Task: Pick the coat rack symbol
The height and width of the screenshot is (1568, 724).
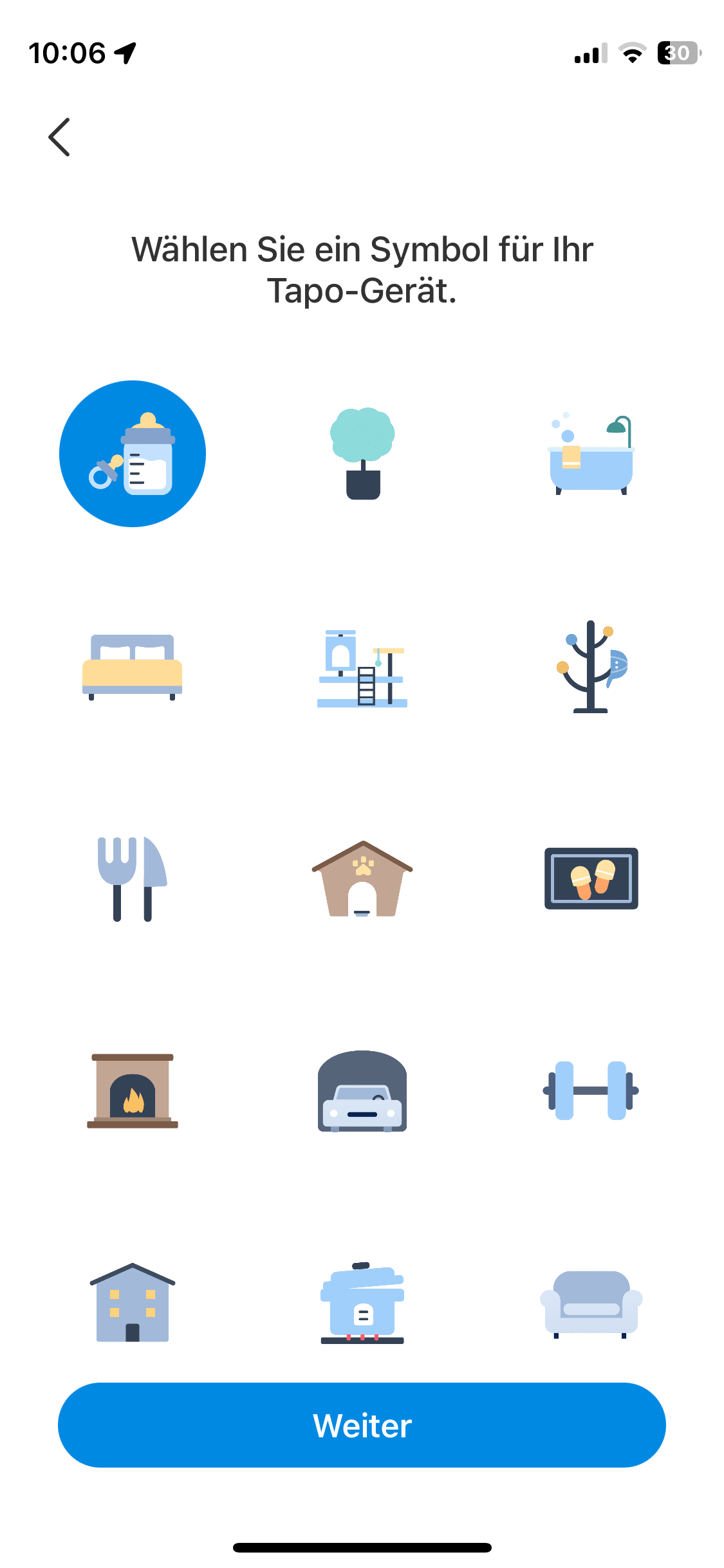Action: tap(591, 667)
